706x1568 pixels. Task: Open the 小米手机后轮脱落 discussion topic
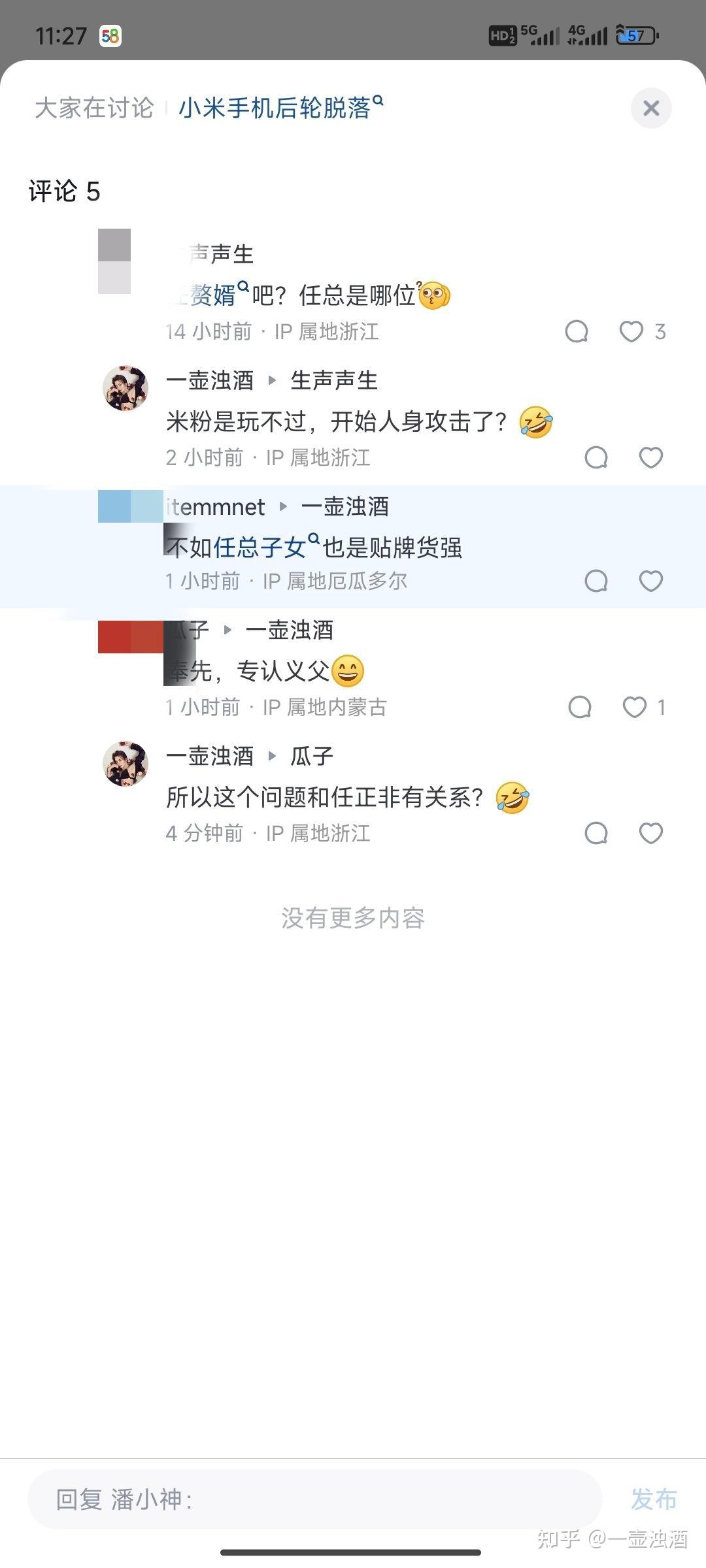(281, 108)
